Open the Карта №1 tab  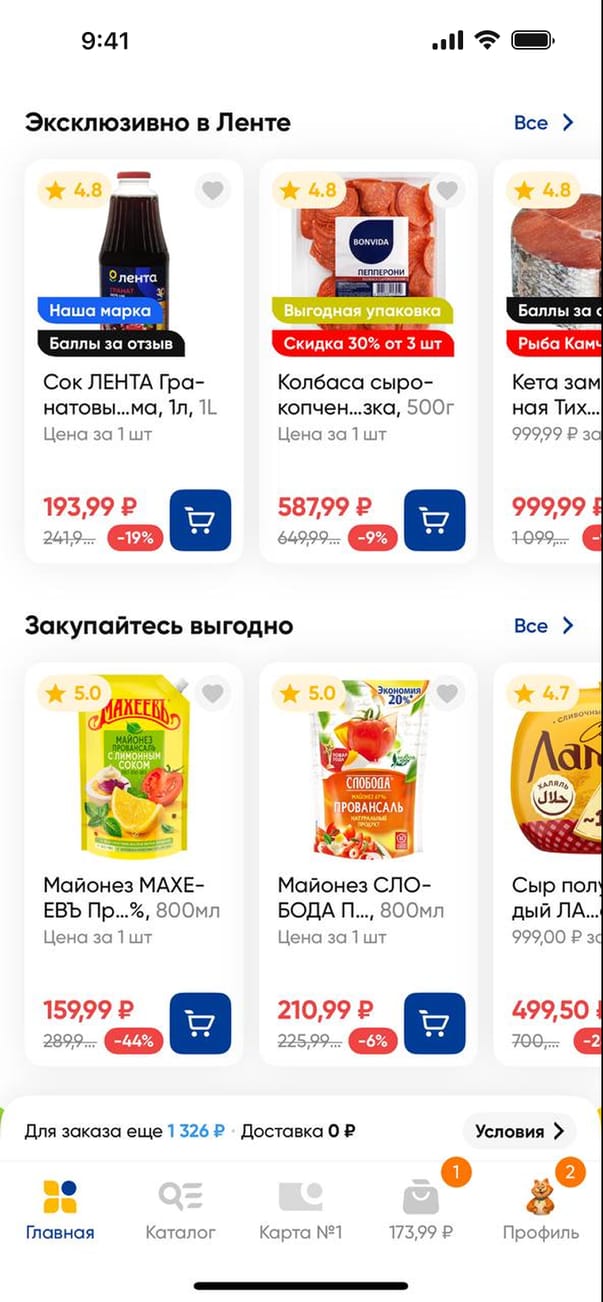300,1210
